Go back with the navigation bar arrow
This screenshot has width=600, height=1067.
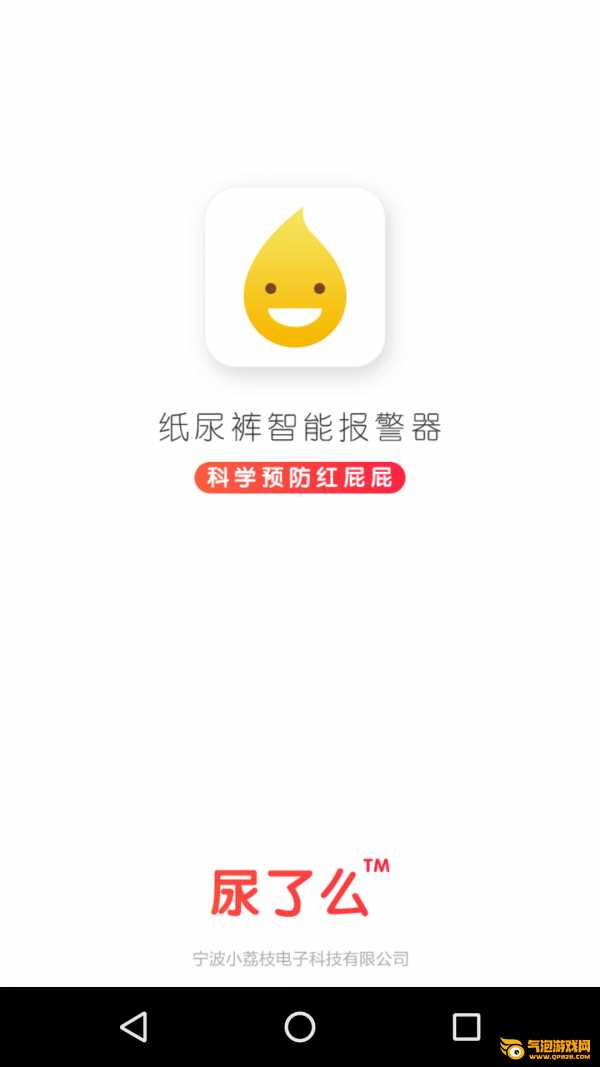133,1027
